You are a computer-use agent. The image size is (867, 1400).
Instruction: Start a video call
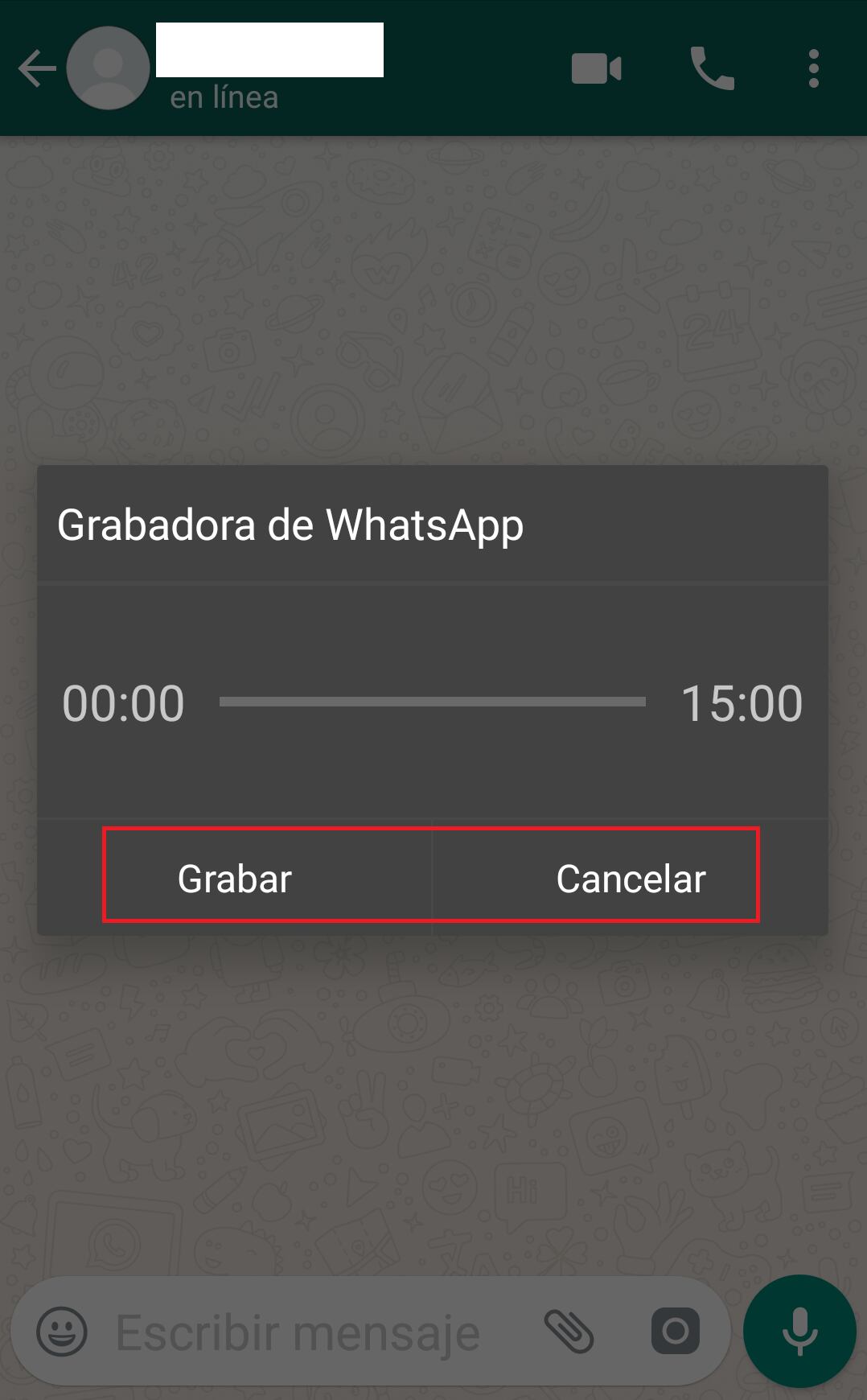pyautogui.click(x=596, y=68)
